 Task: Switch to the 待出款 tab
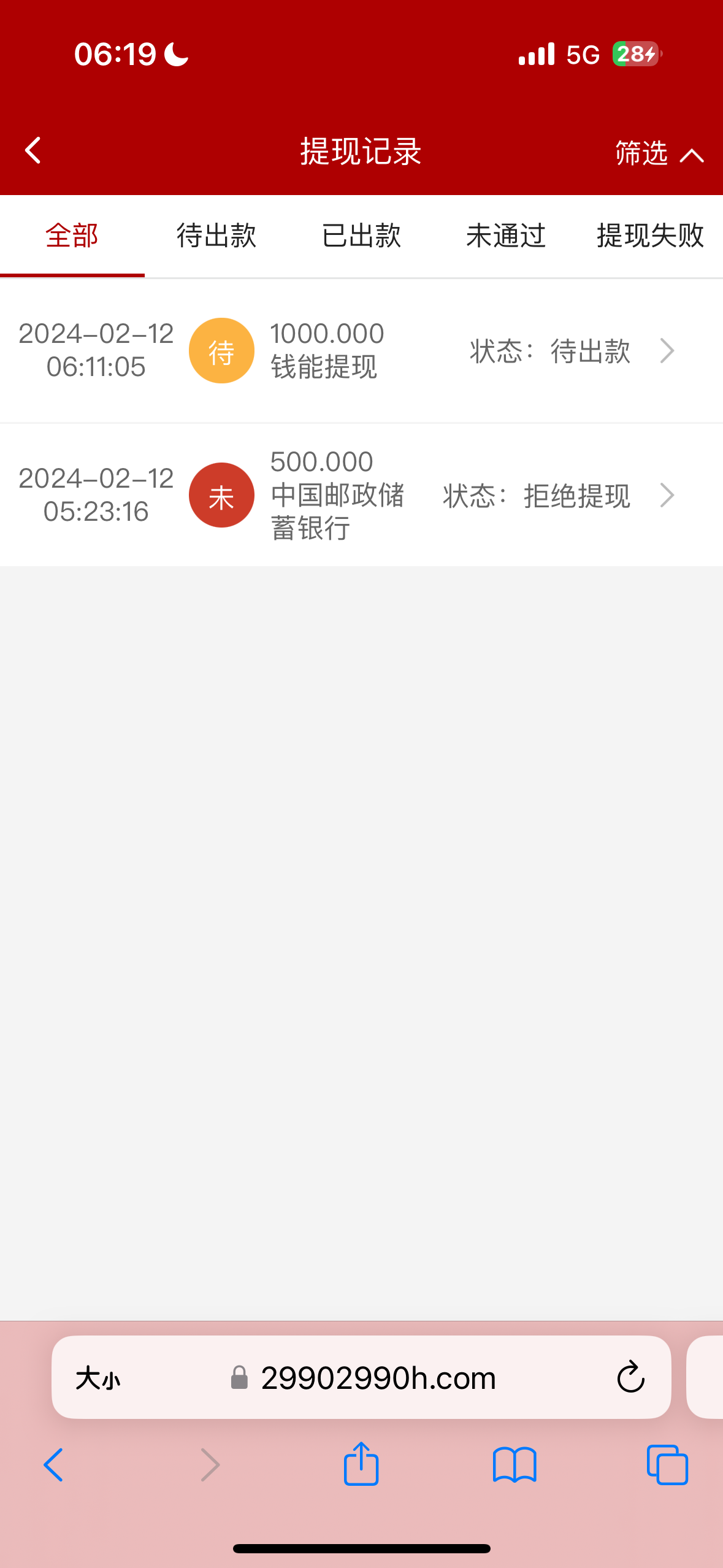point(216,236)
